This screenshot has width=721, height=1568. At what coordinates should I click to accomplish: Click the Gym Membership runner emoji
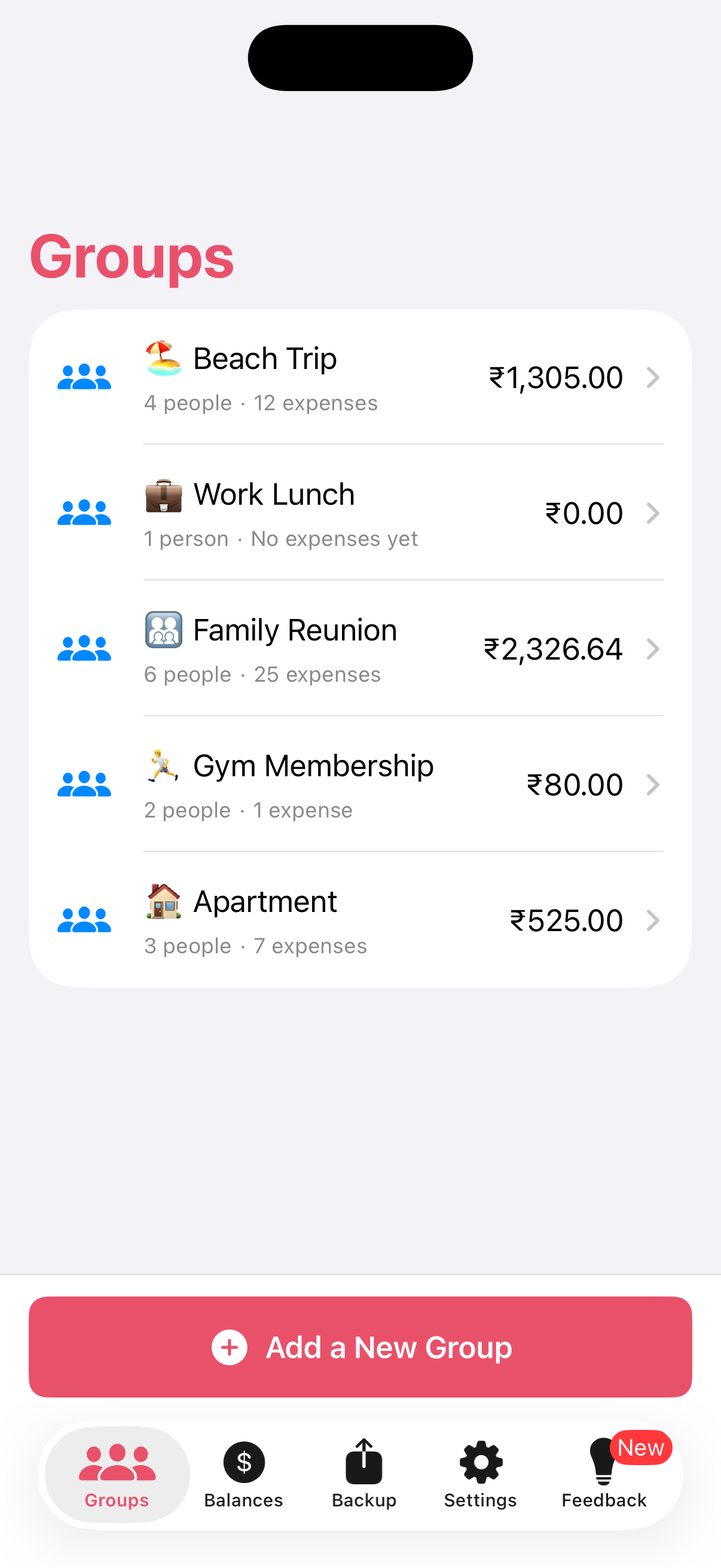pos(163,765)
